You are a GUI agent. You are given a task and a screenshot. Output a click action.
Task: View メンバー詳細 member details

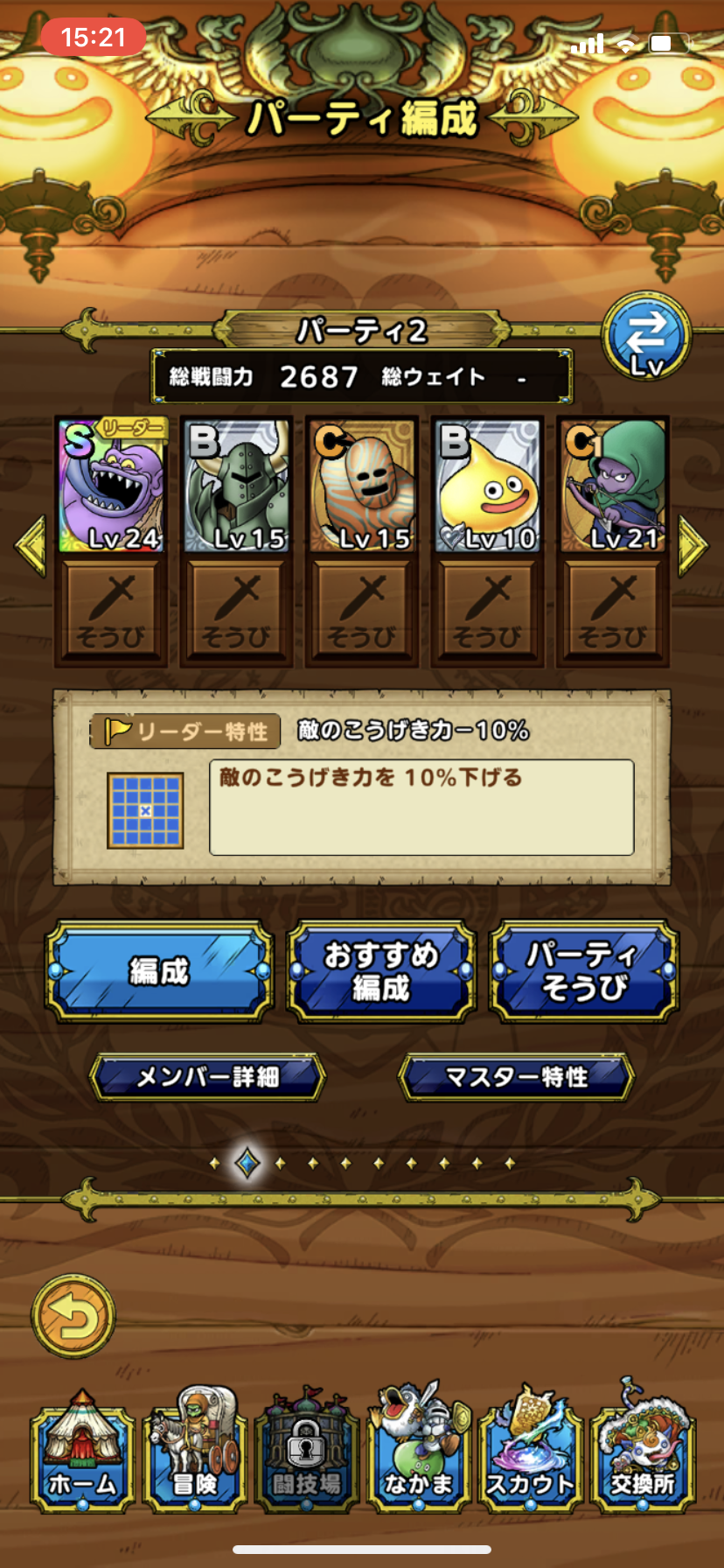pos(207,1077)
